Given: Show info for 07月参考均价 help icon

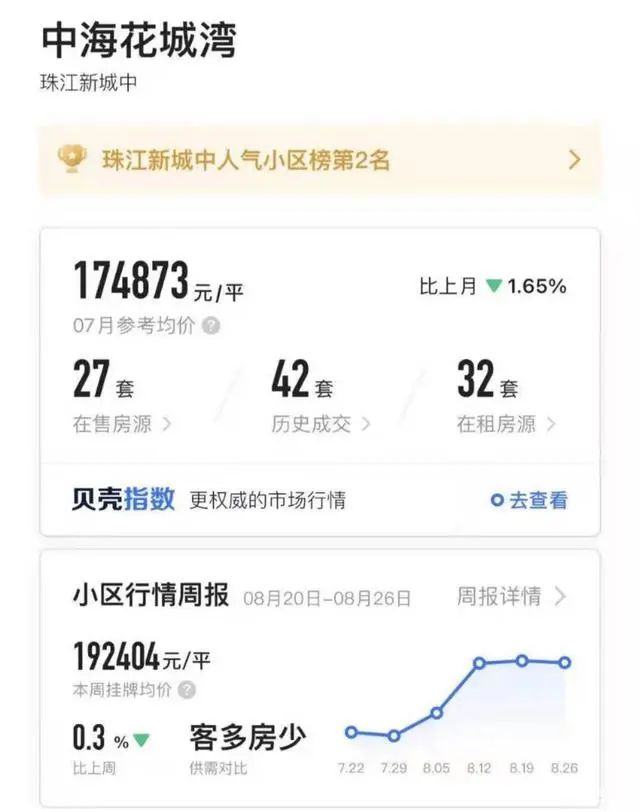Looking at the screenshot, I should pyautogui.click(x=211, y=326).
